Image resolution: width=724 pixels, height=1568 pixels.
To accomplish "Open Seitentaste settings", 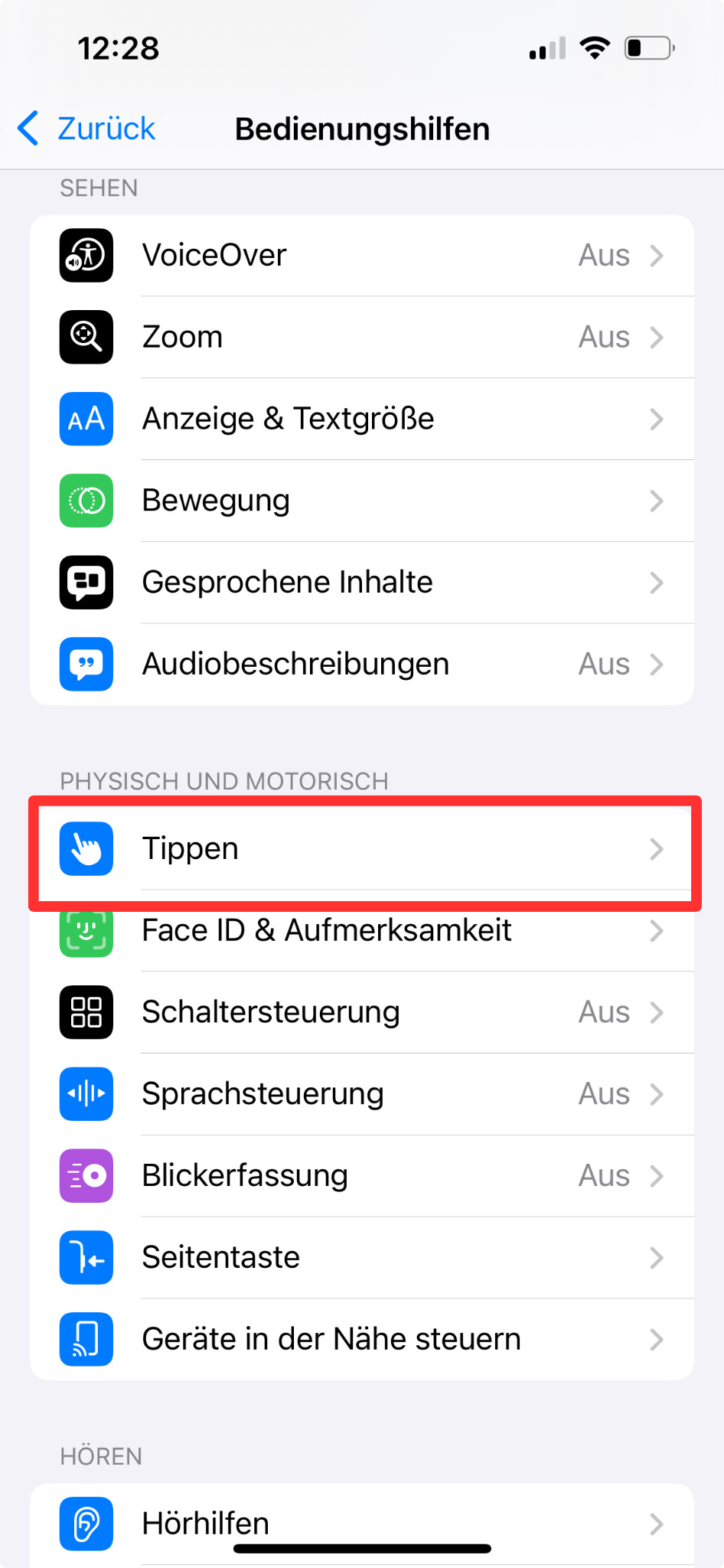I will tap(361, 1258).
